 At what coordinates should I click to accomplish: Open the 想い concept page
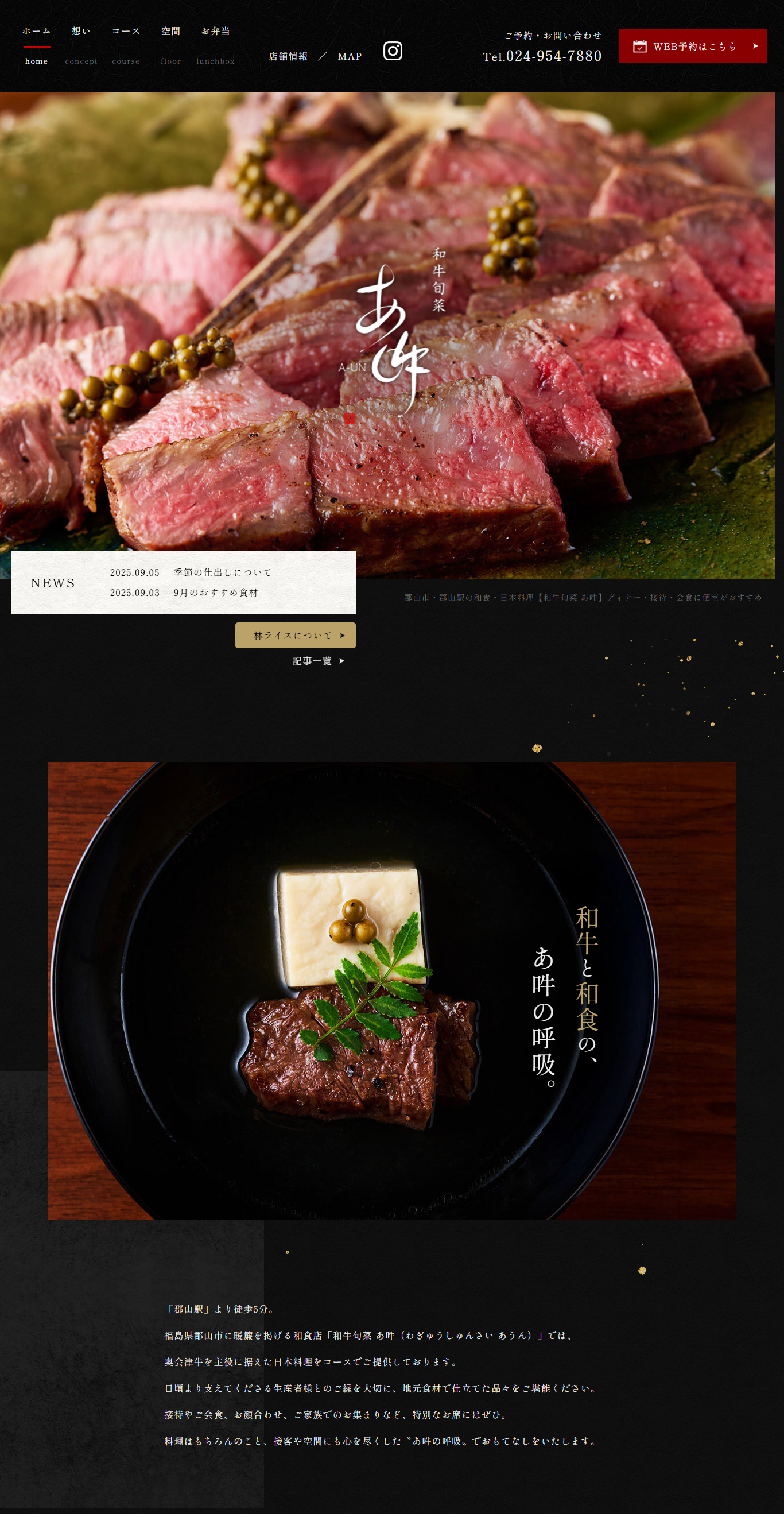click(x=81, y=45)
